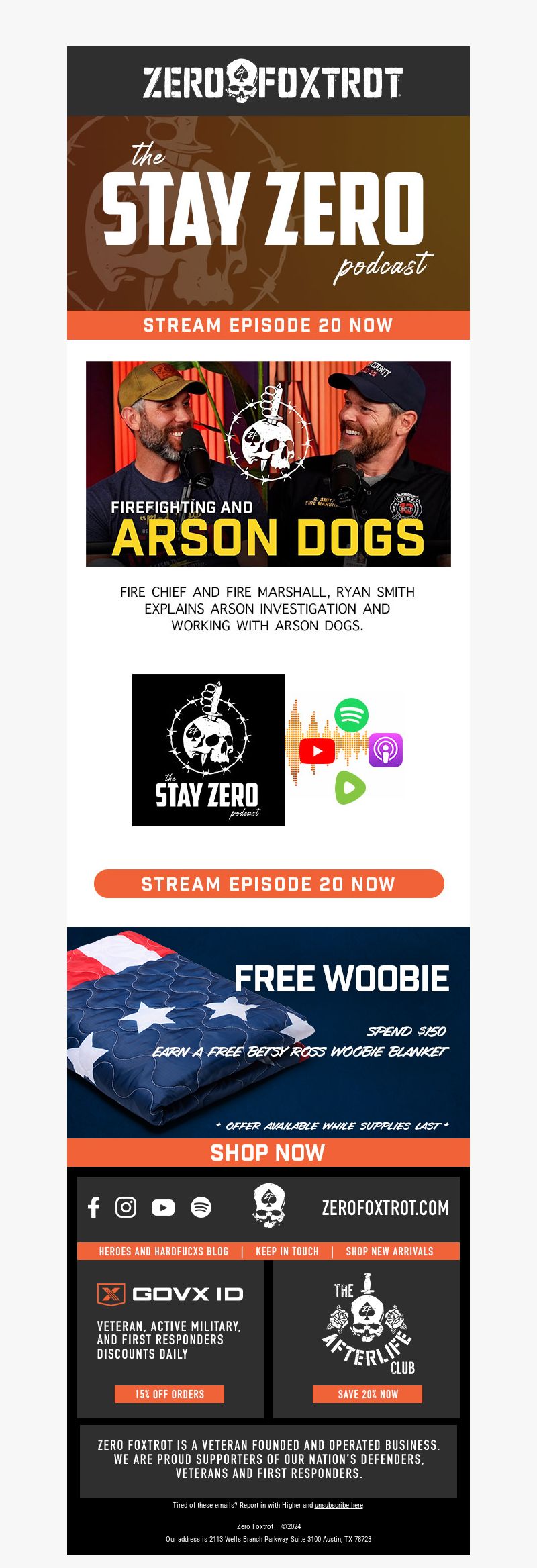
Task: Open the Firefighting and Arson Dogs episode thumbnail
Action: 268,464
